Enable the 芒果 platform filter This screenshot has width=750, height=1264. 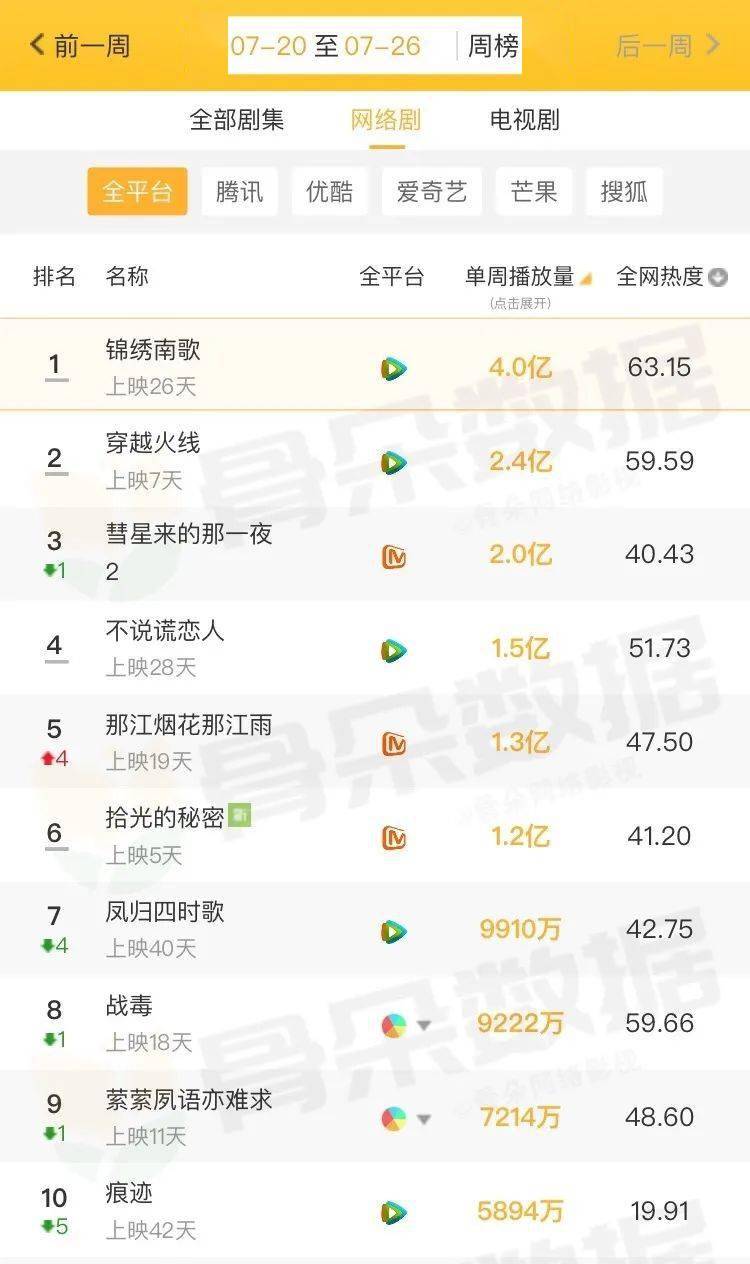pyautogui.click(x=535, y=191)
